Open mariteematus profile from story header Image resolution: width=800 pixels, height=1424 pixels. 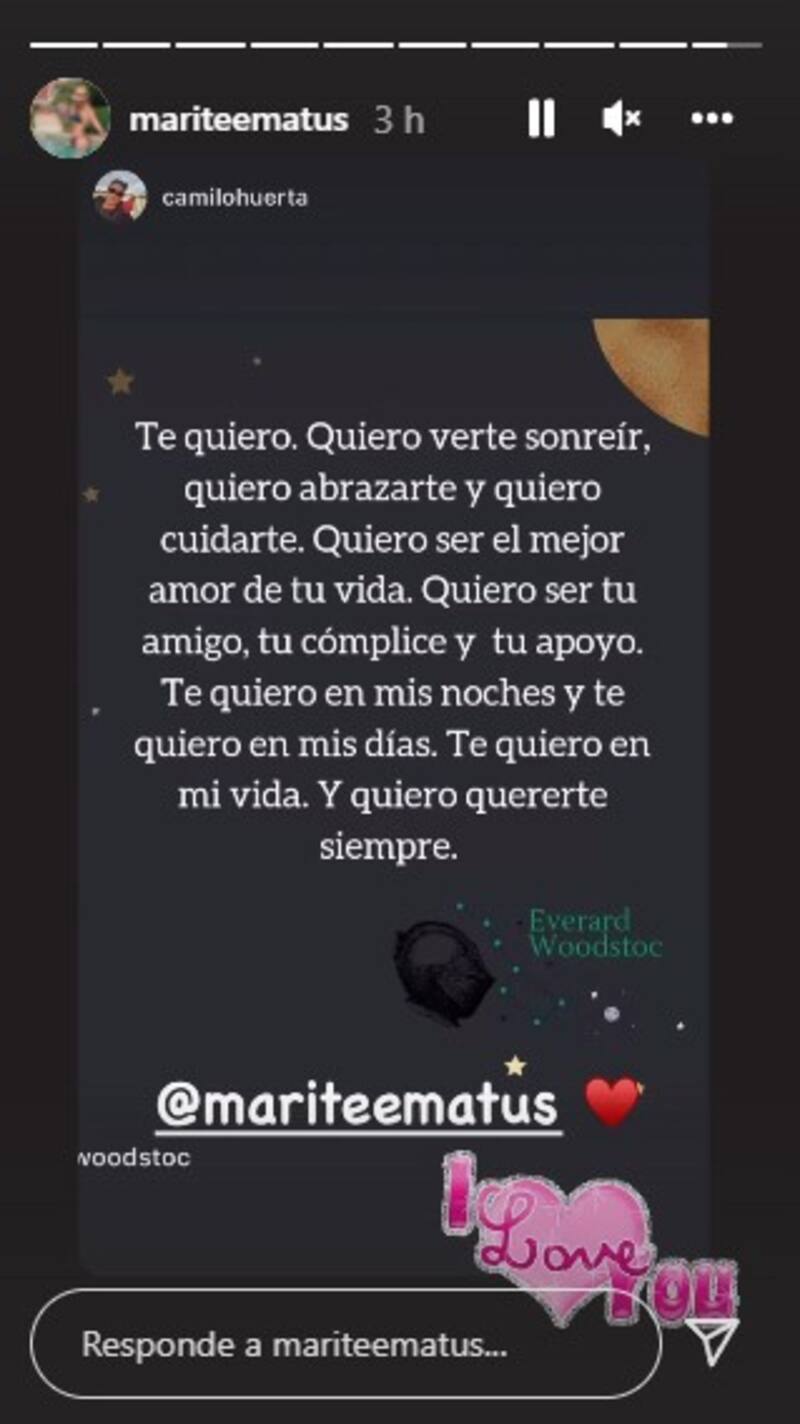(x=238, y=120)
